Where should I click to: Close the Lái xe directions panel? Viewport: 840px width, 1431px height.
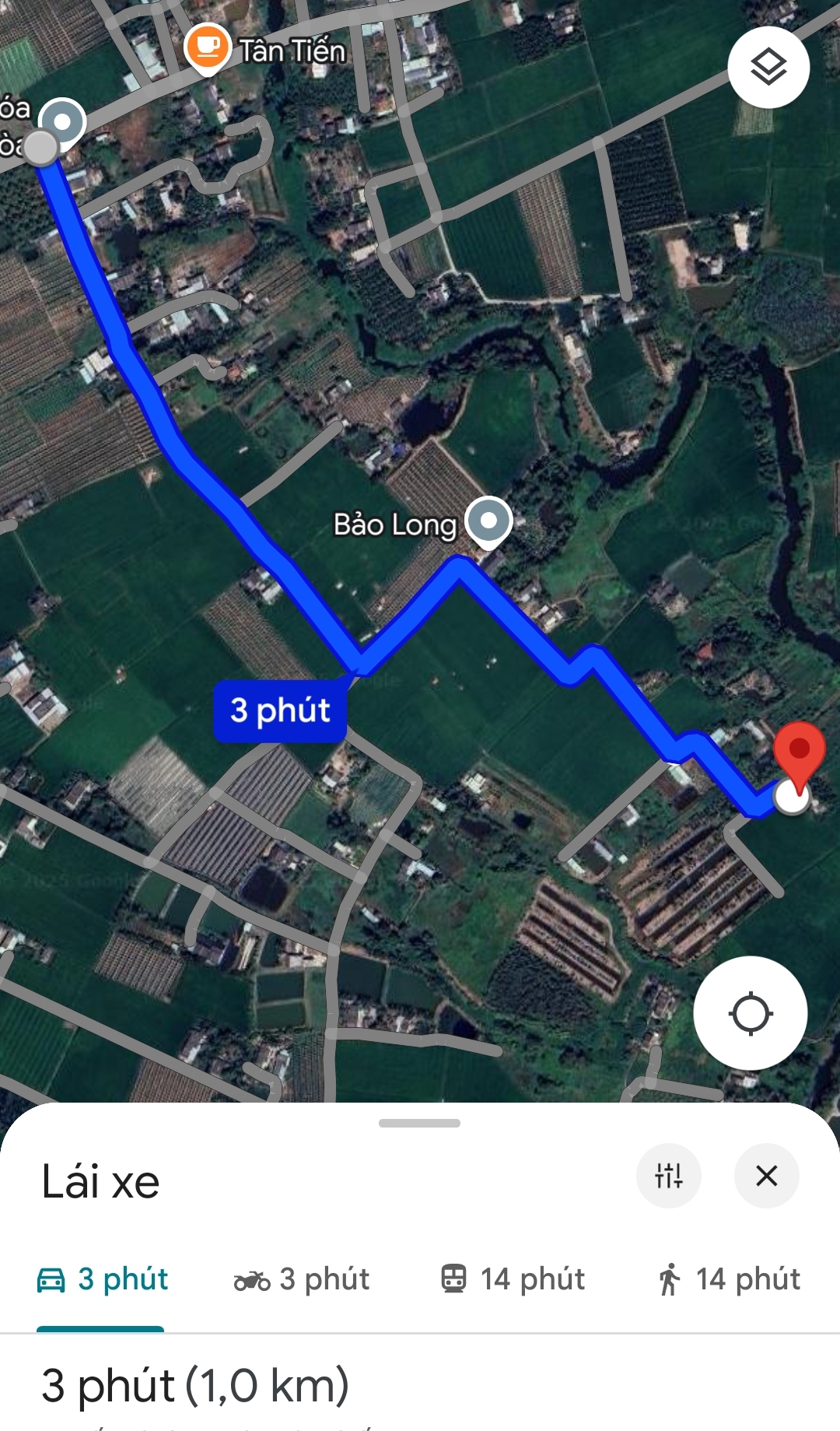(767, 1176)
